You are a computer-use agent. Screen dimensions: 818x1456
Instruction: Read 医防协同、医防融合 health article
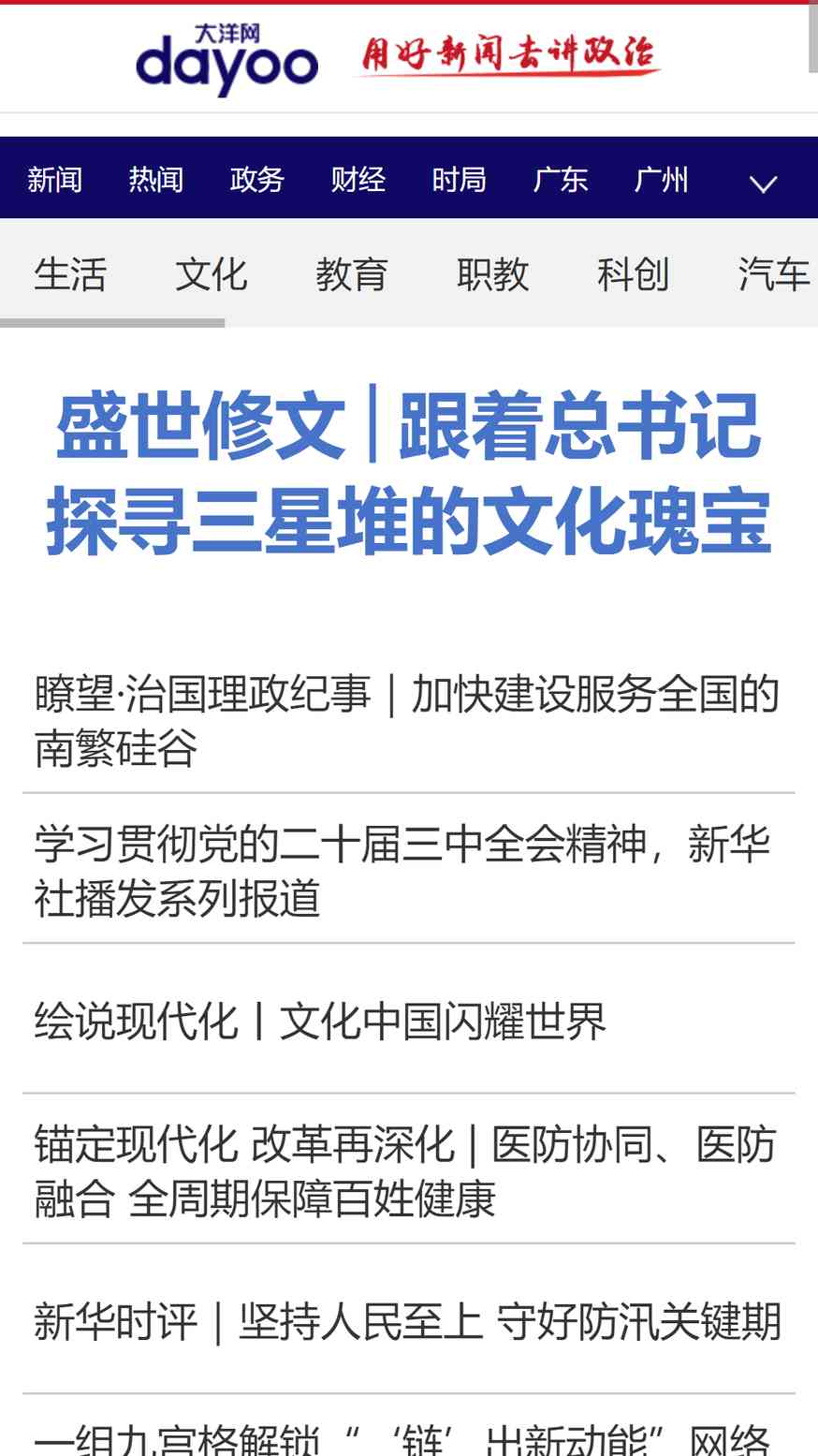[405, 1171]
